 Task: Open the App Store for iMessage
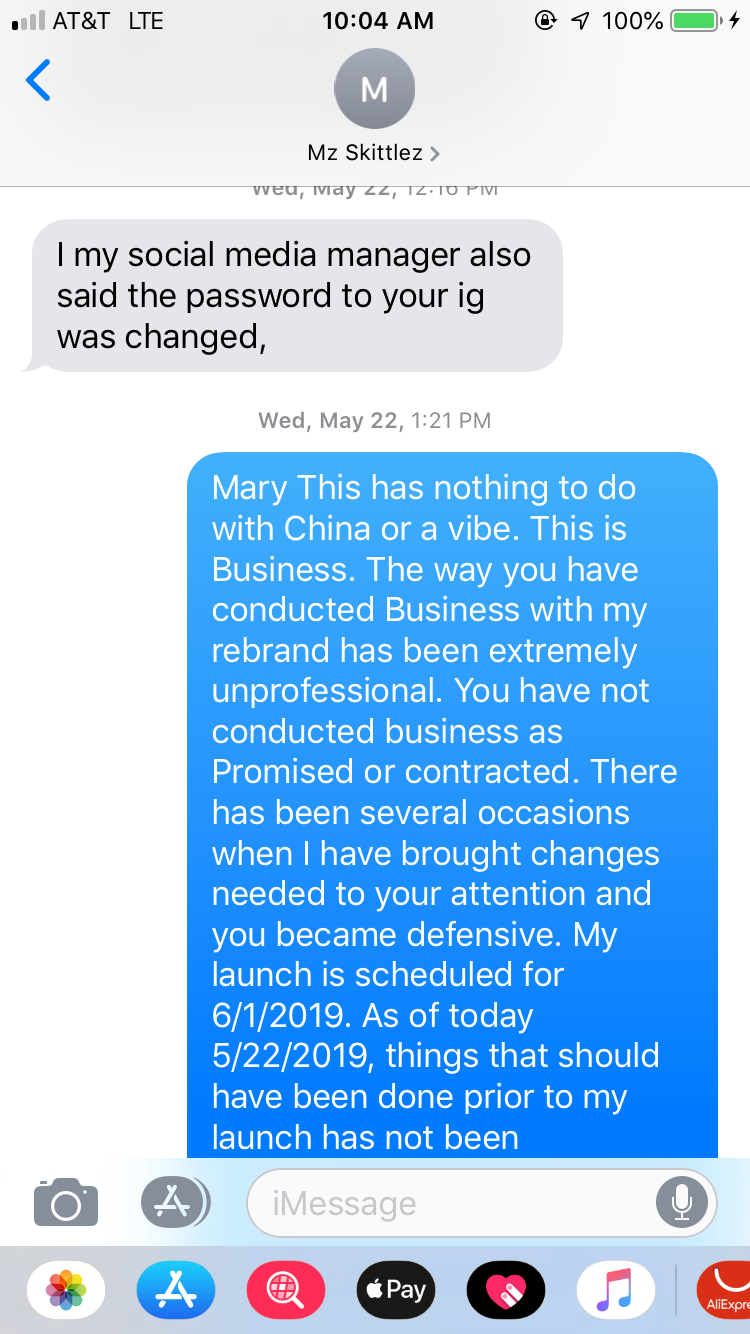(x=176, y=1290)
